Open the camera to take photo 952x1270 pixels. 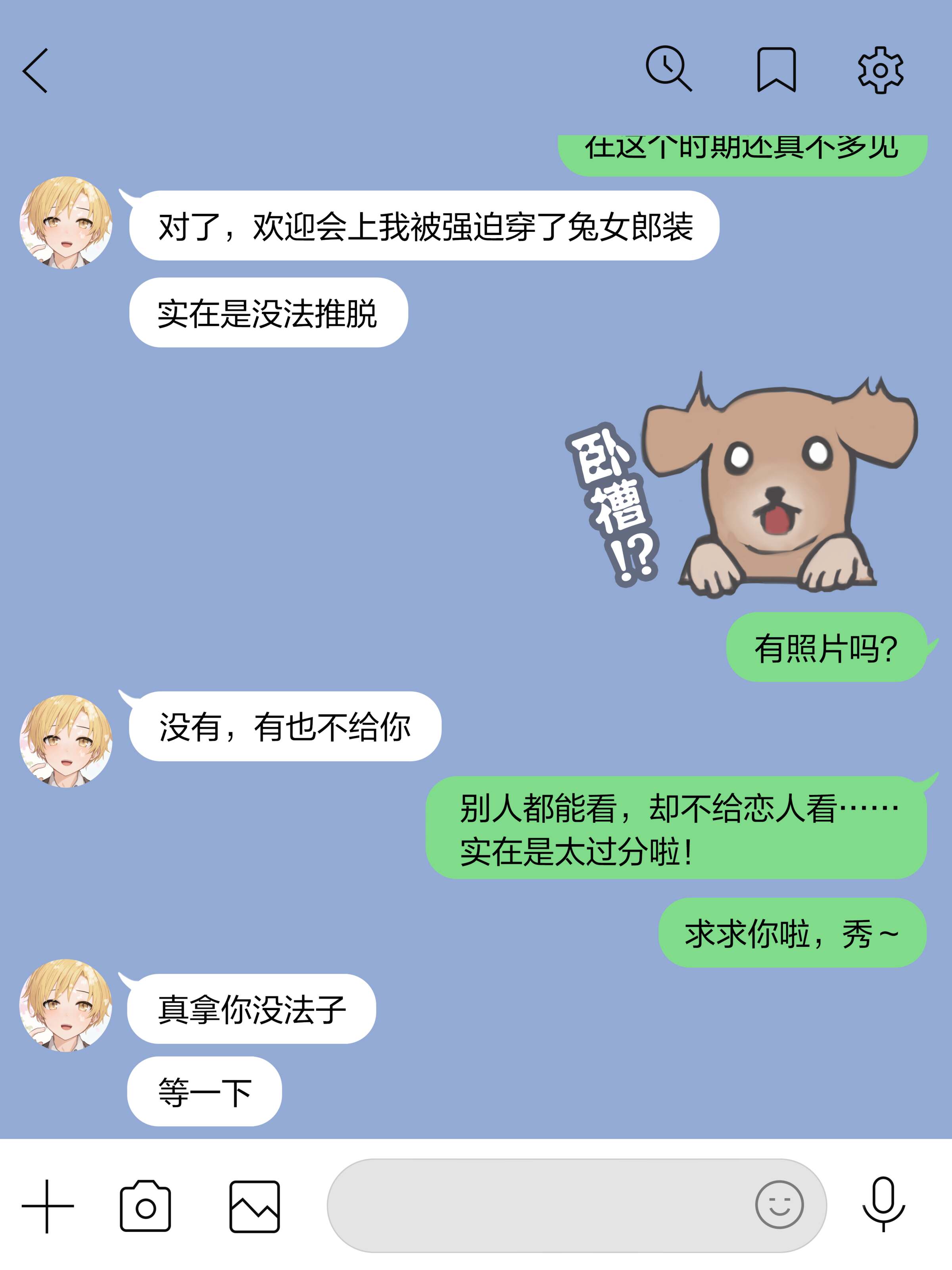pos(145,1206)
